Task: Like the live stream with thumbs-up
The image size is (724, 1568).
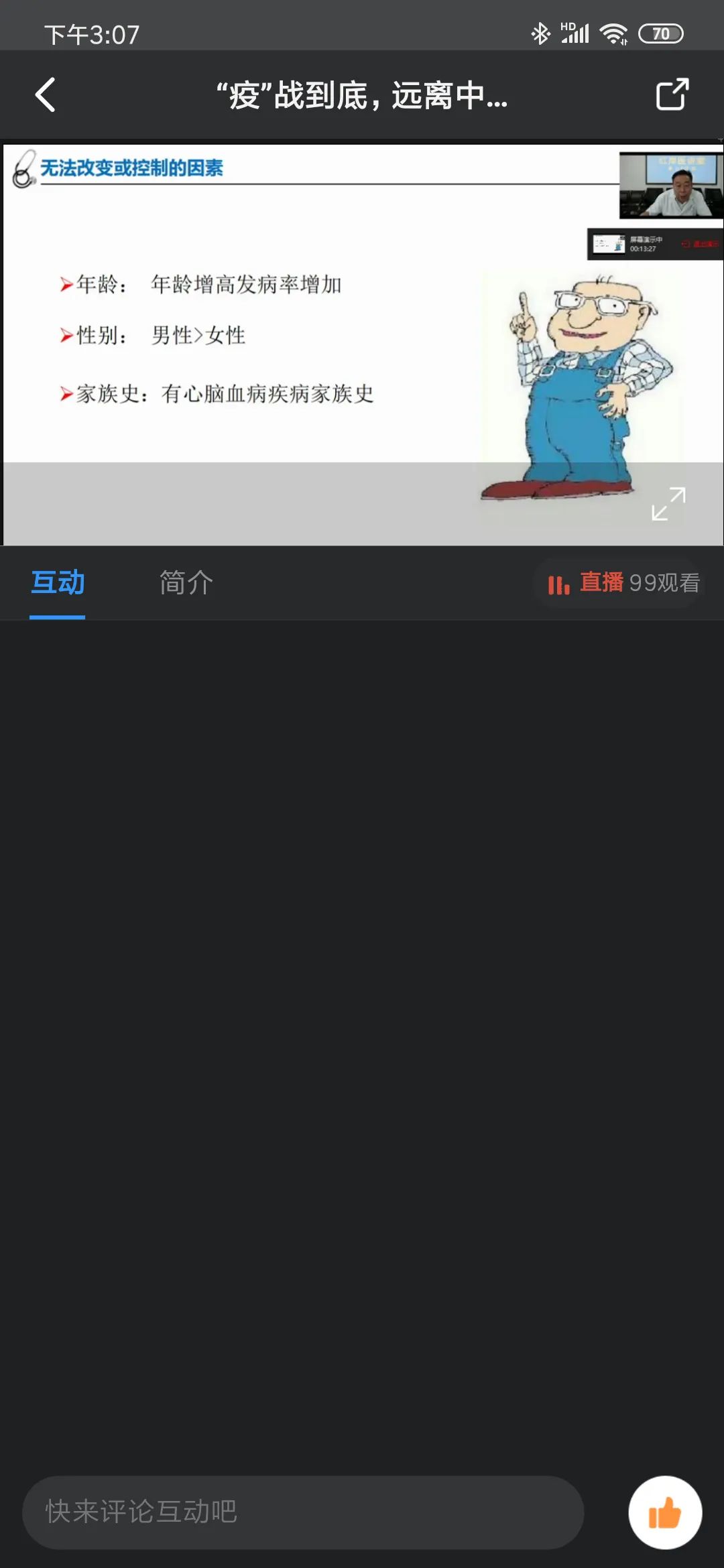Action: [664, 1512]
